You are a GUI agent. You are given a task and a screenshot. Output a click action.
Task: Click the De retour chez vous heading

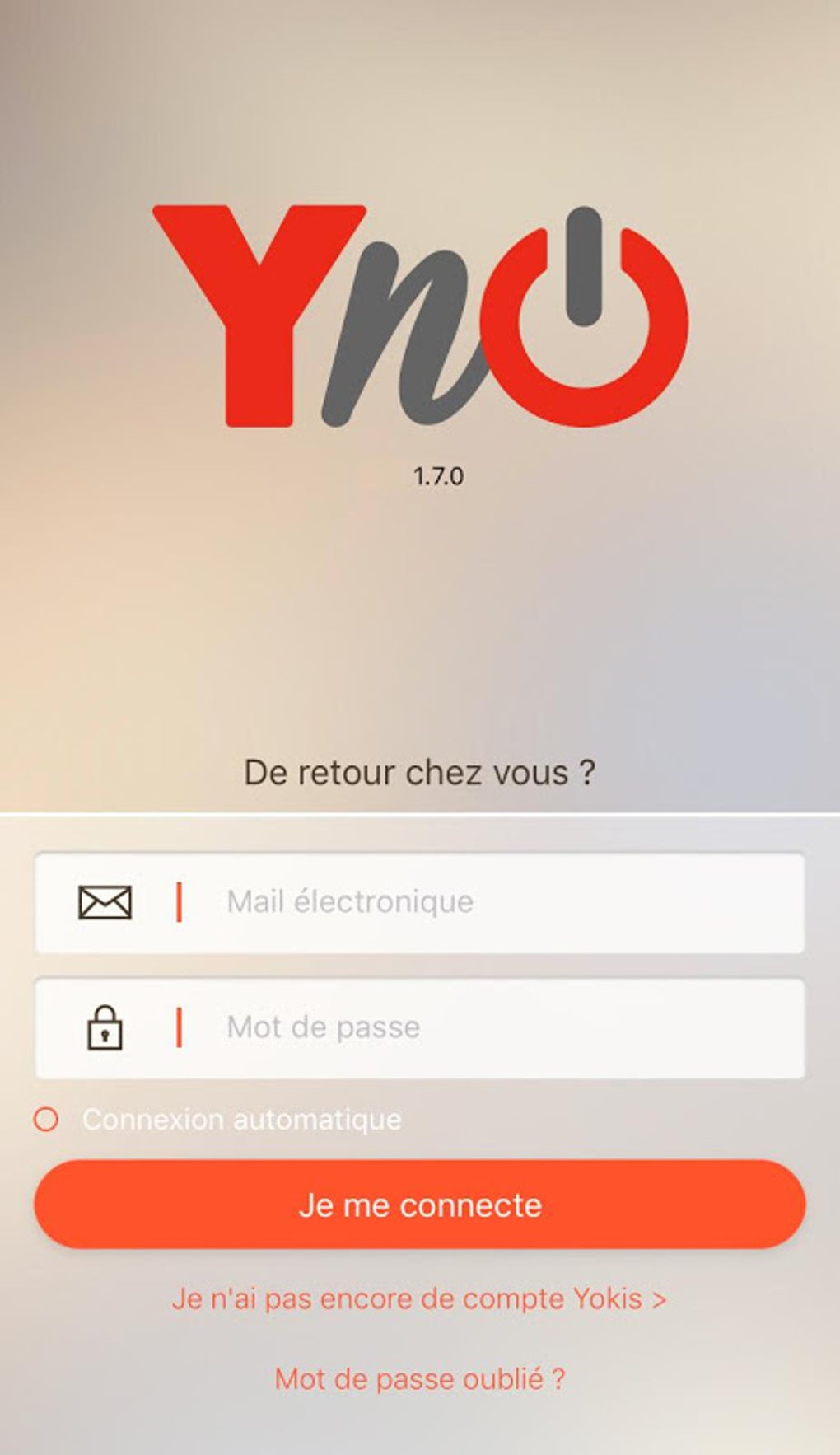click(x=420, y=772)
